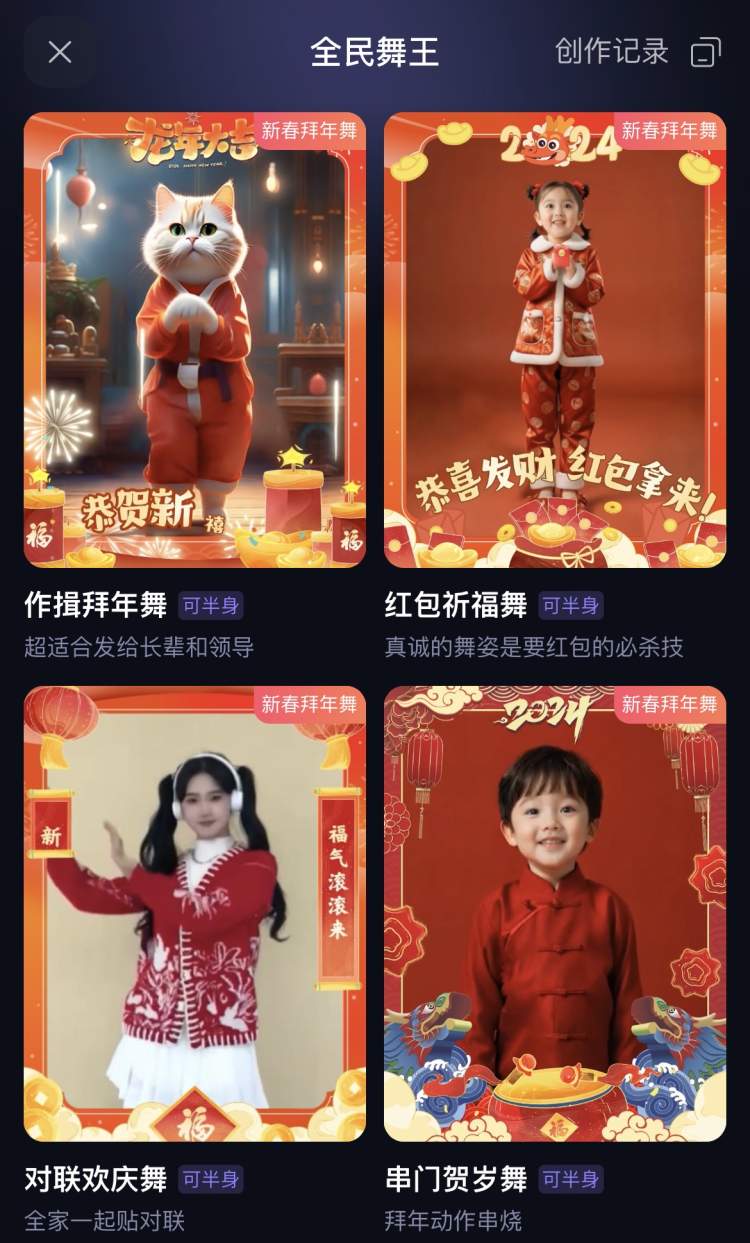The width and height of the screenshot is (750, 1243).
Task: View the 串门贺岁舞 template
Action: [x=555, y=913]
